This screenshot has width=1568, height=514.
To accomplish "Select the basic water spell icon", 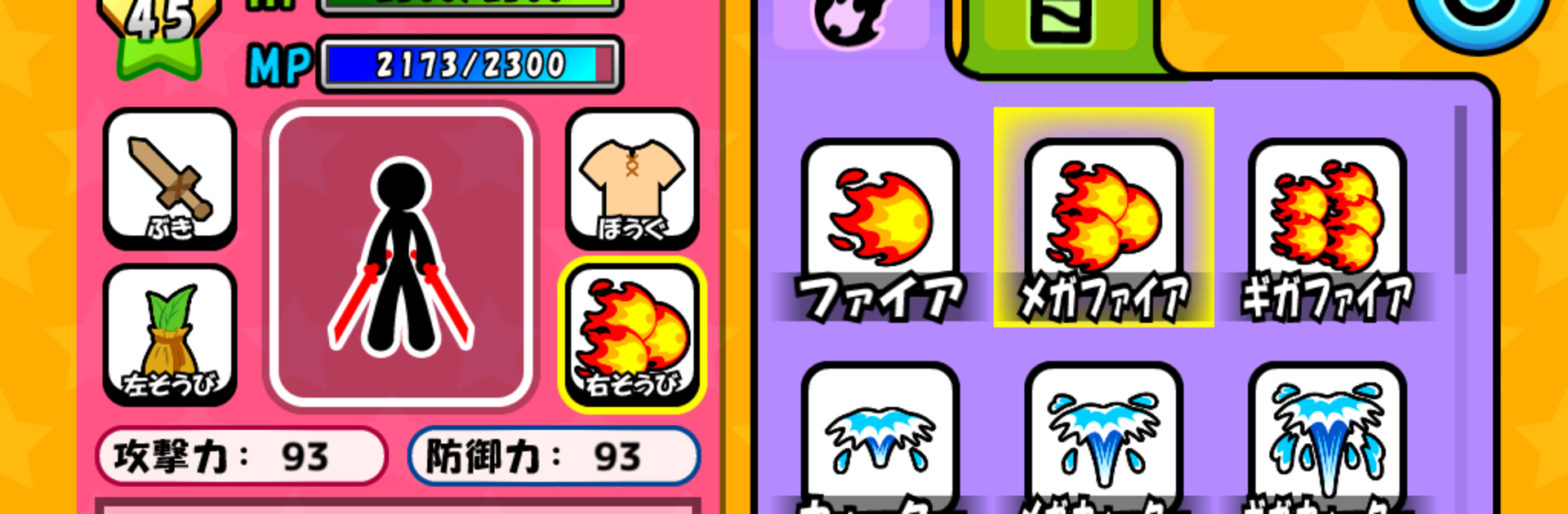I will [880, 436].
